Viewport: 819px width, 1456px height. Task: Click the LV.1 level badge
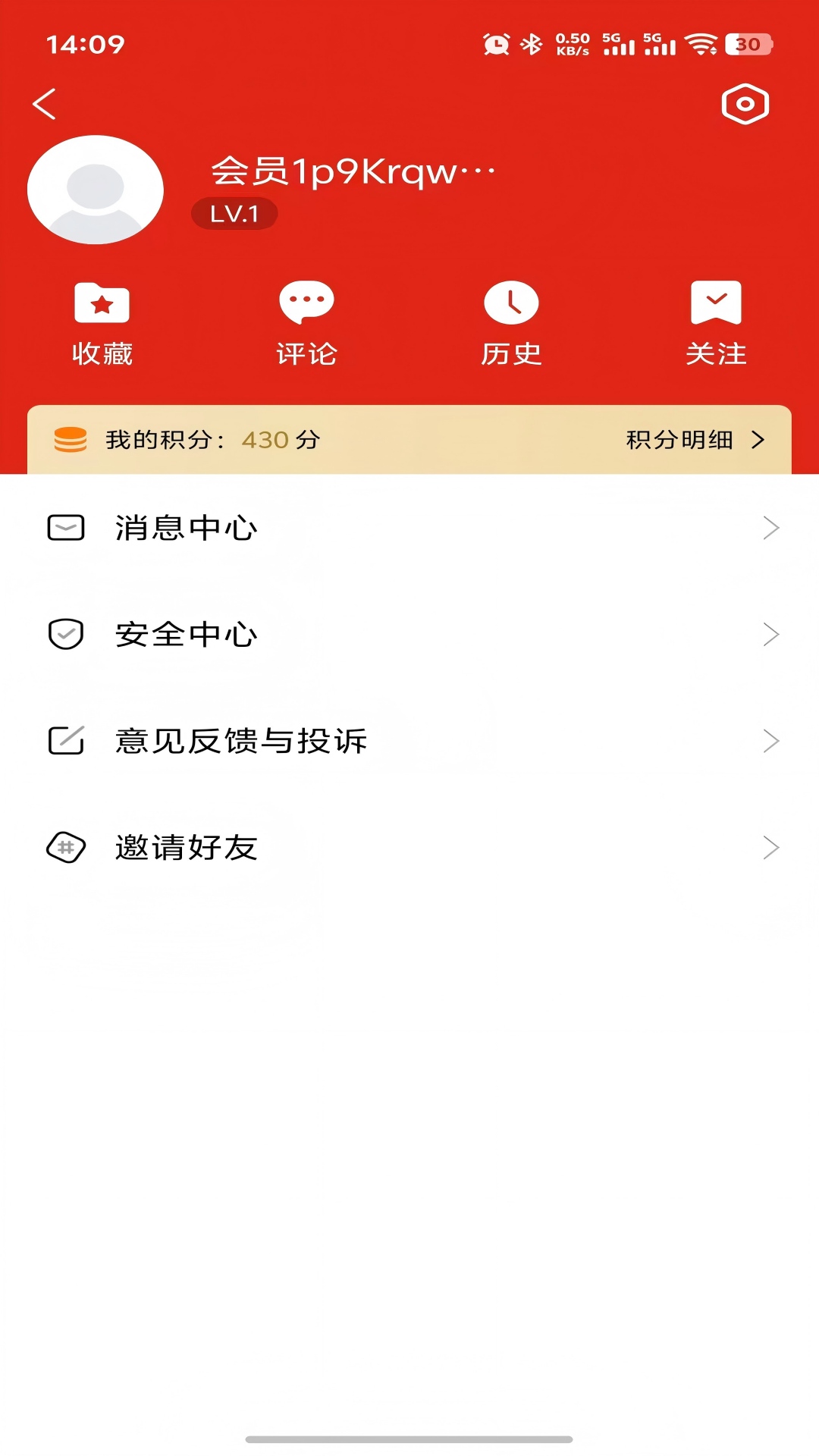pyautogui.click(x=234, y=212)
